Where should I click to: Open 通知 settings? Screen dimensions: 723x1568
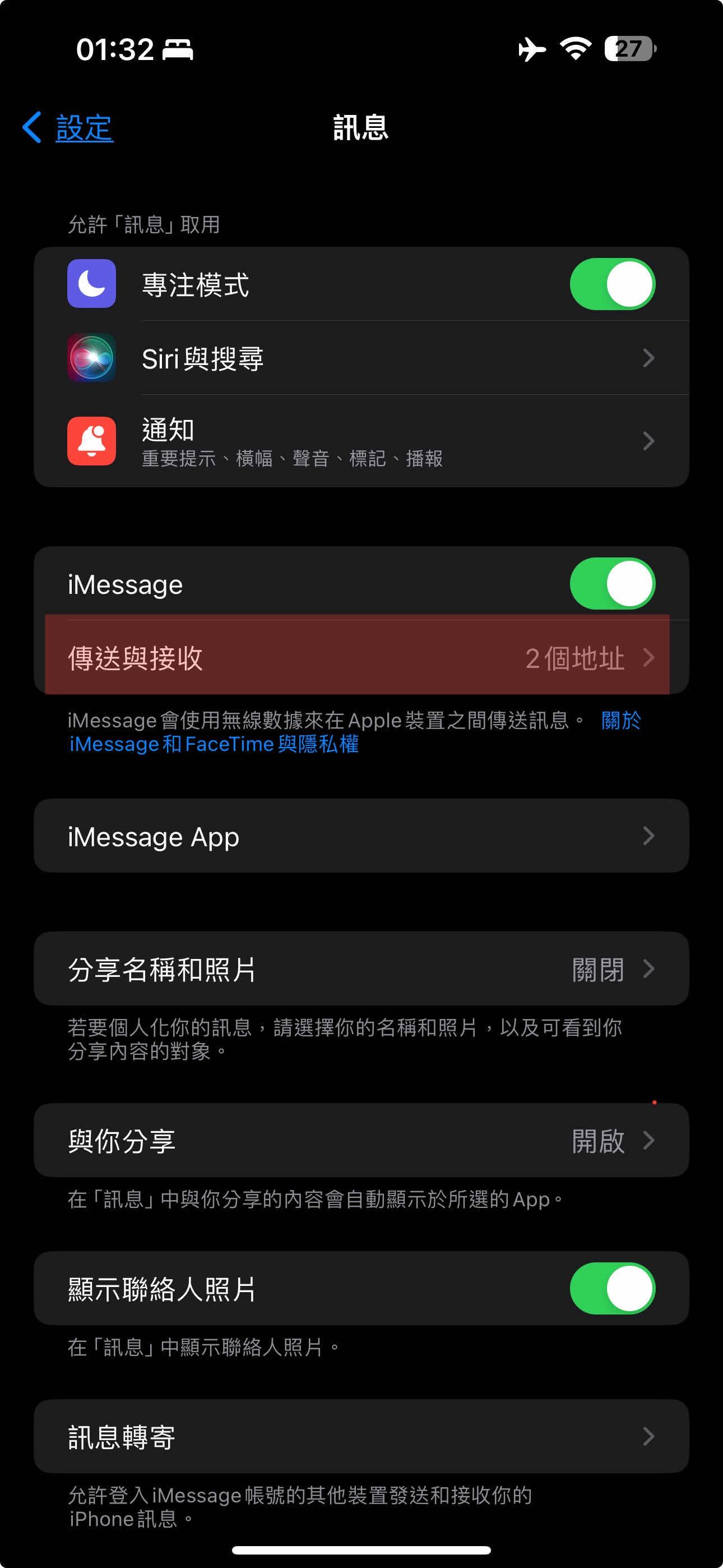(360, 441)
